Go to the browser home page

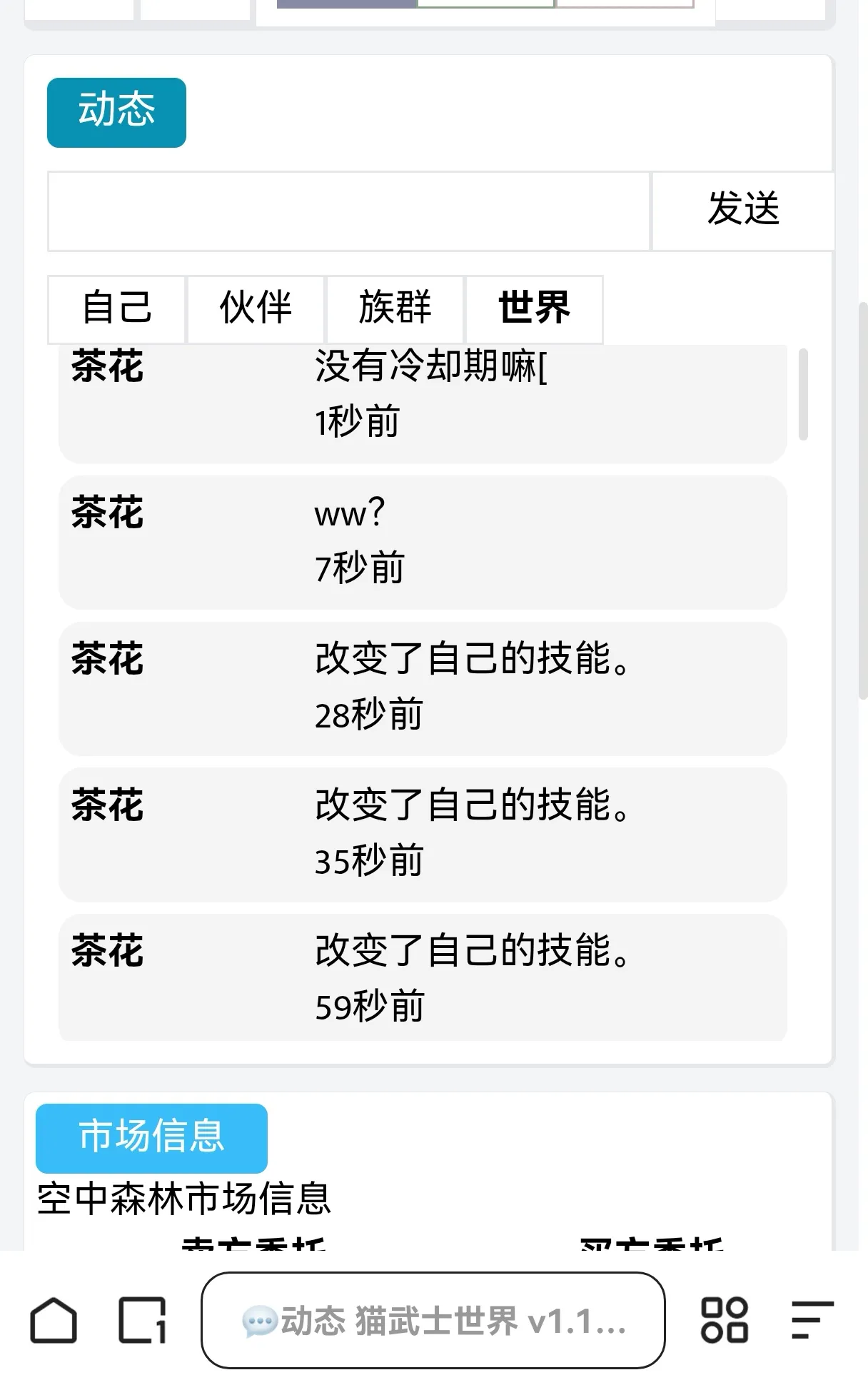pos(54,1320)
